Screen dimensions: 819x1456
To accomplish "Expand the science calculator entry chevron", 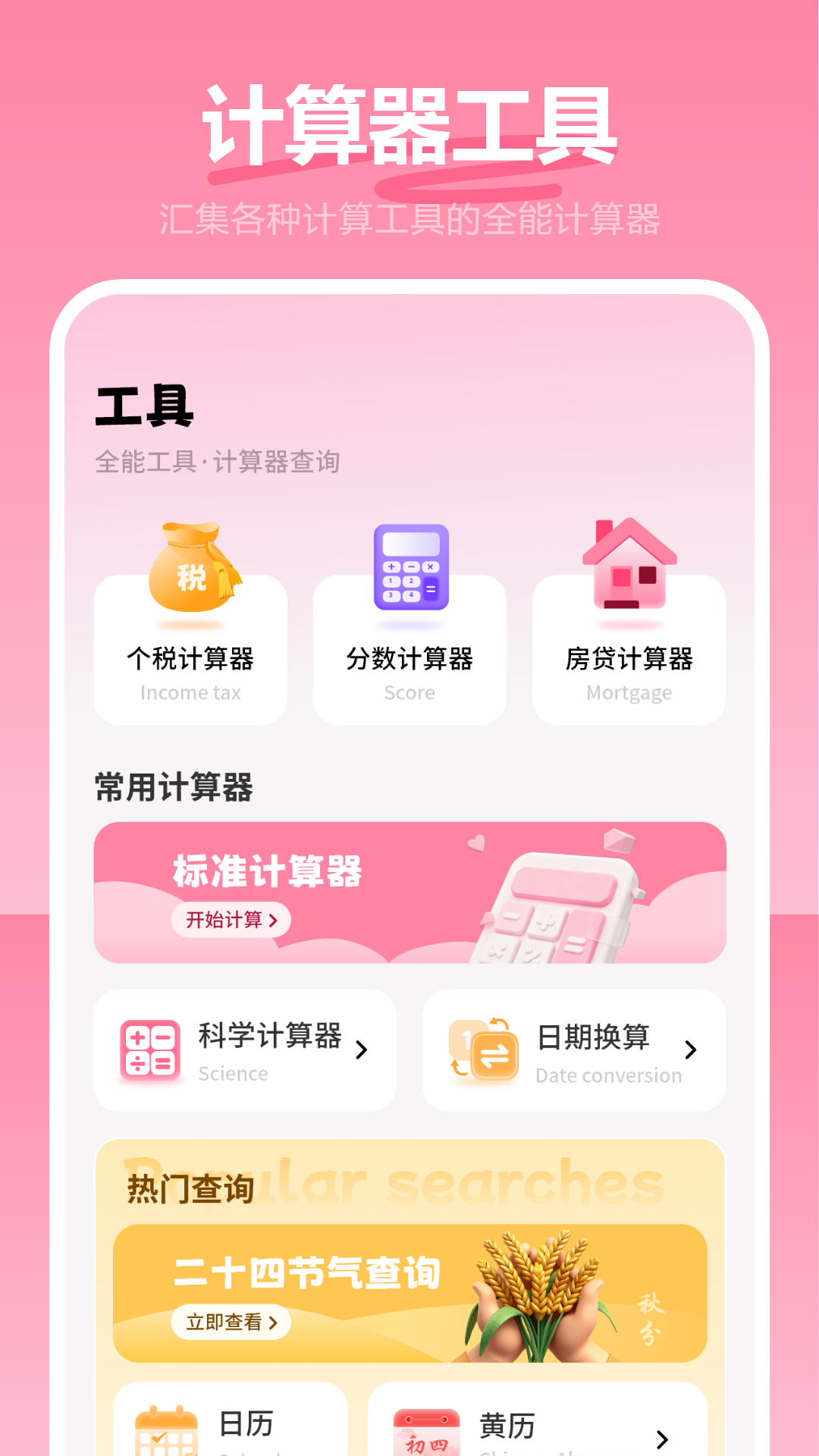I will coord(362,1050).
